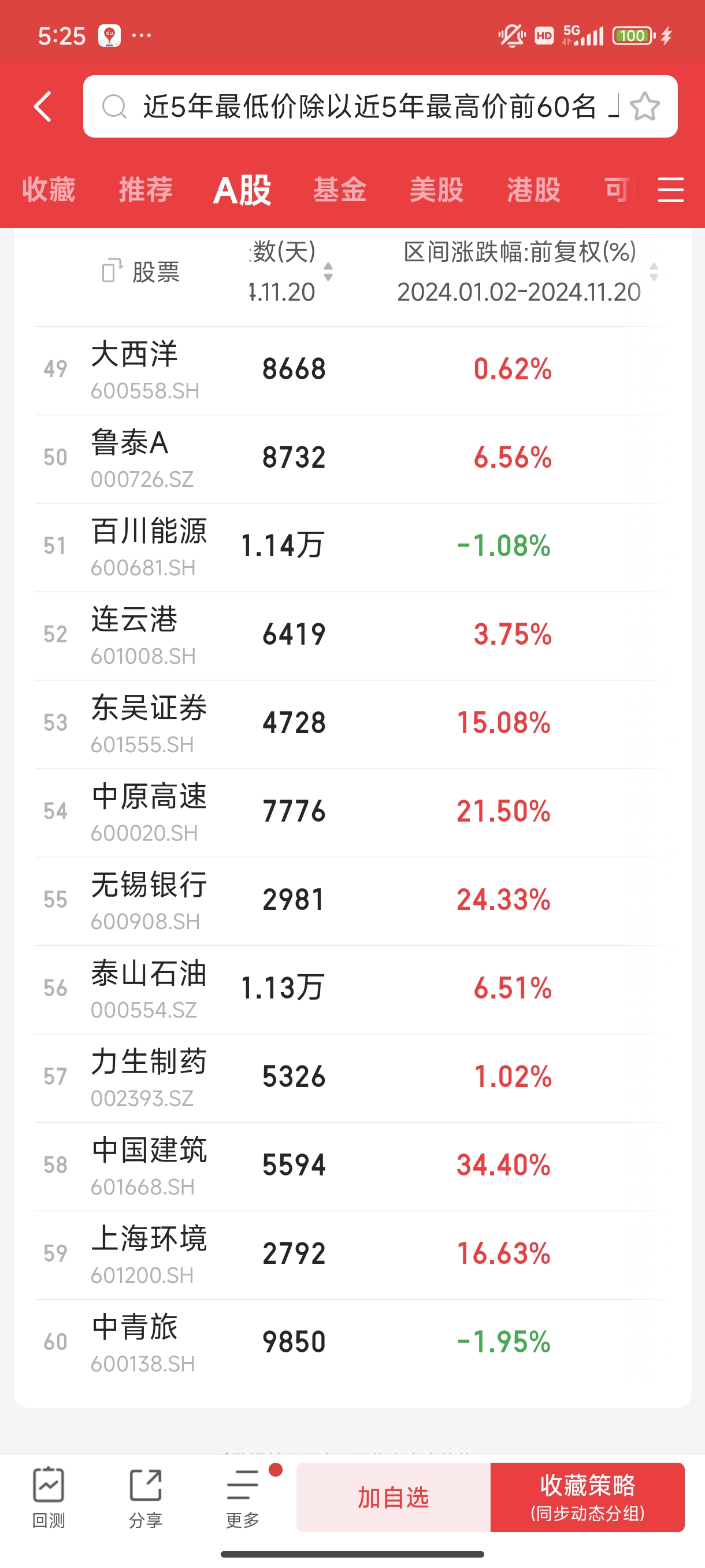This screenshot has height=1568, width=705.
Task: Open the 港股 tab
Action: click(x=534, y=190)
